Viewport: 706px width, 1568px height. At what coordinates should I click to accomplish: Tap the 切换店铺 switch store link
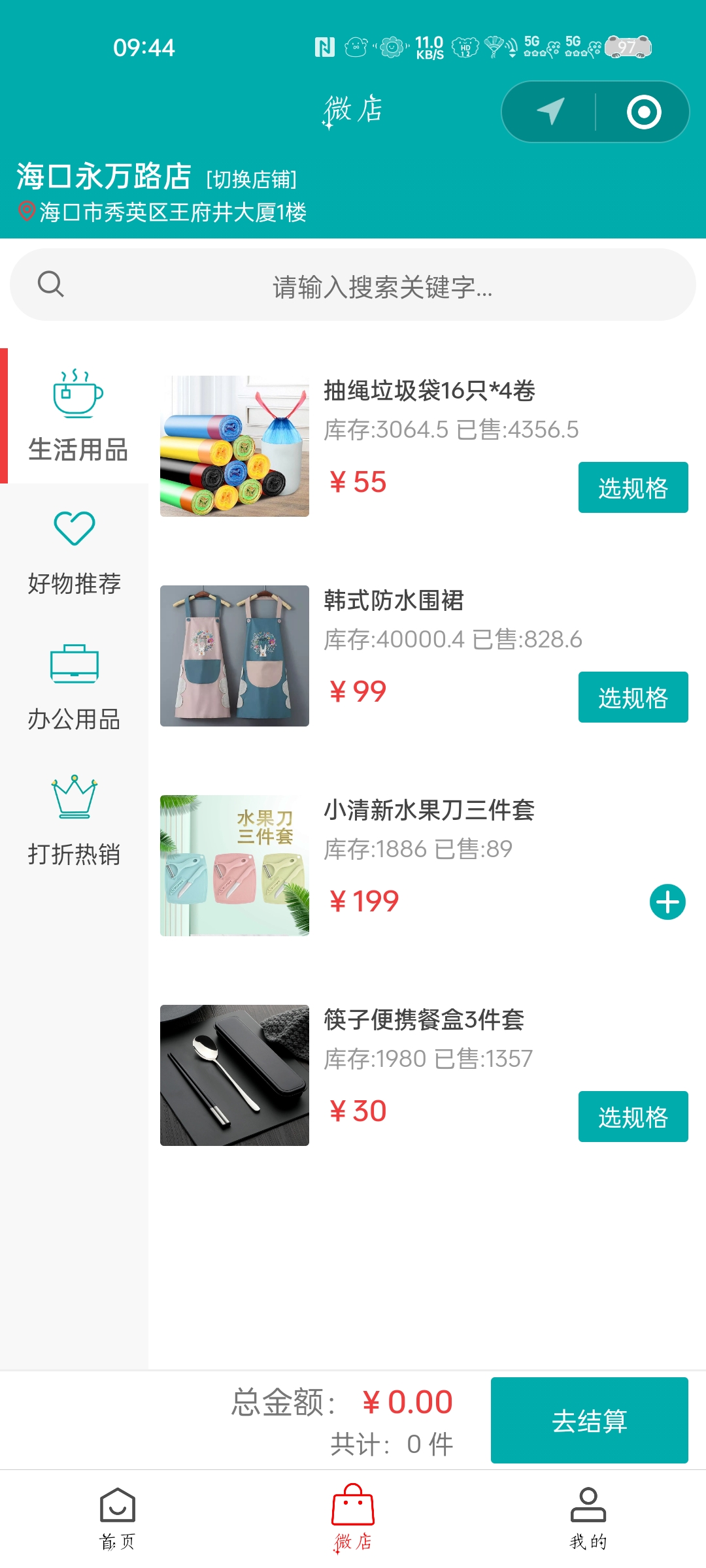tap(252, 179)
